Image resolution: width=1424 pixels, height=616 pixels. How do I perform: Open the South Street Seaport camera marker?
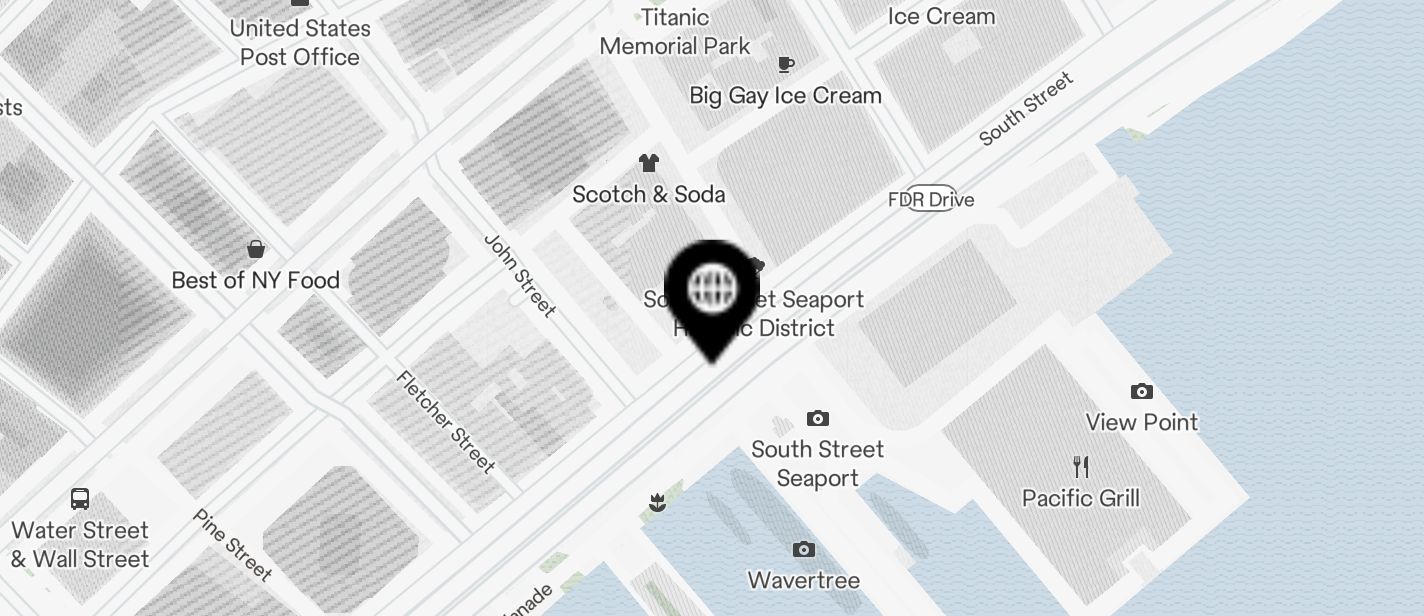pos(818,418)
